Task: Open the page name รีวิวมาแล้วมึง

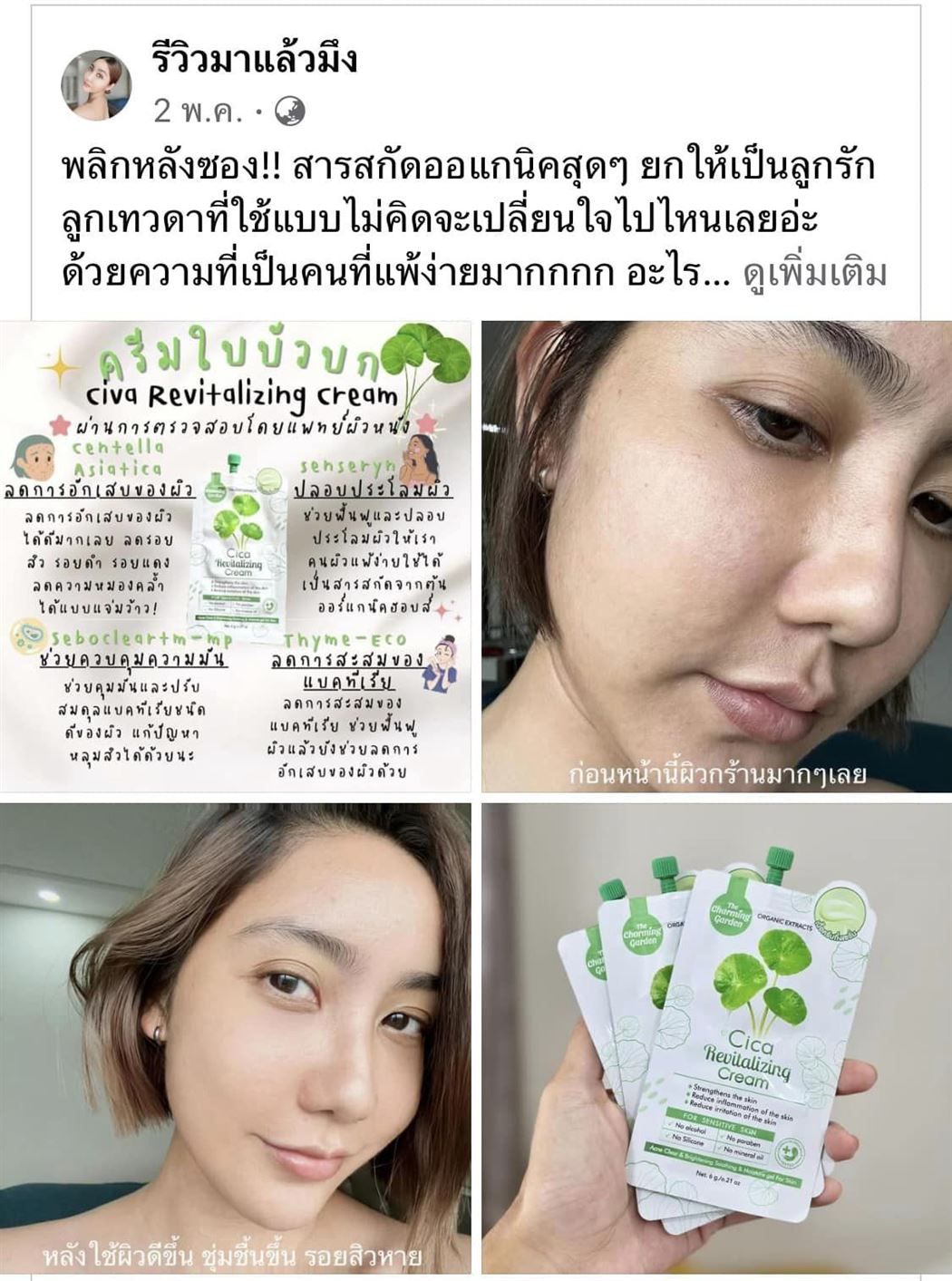Action: tap(255, 61)
